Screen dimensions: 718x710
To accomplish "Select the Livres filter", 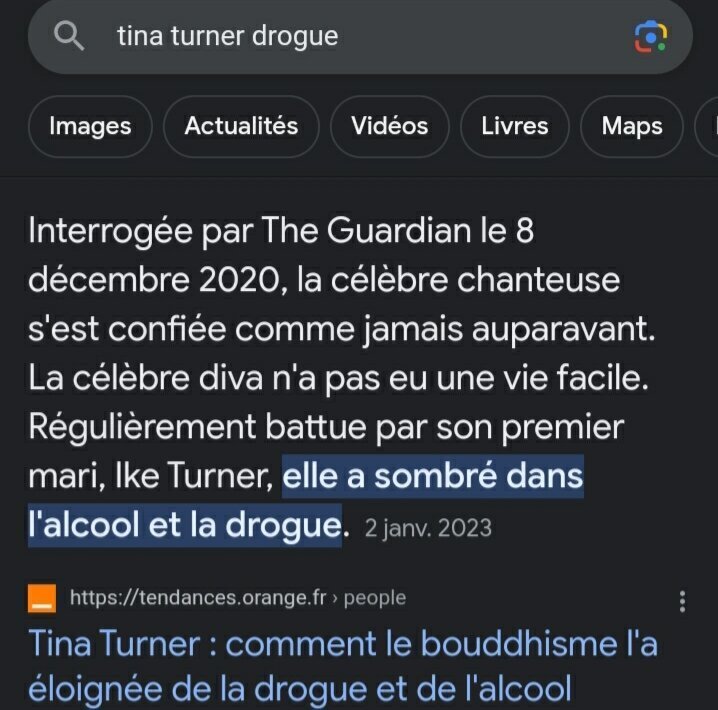I will point(514,126).
